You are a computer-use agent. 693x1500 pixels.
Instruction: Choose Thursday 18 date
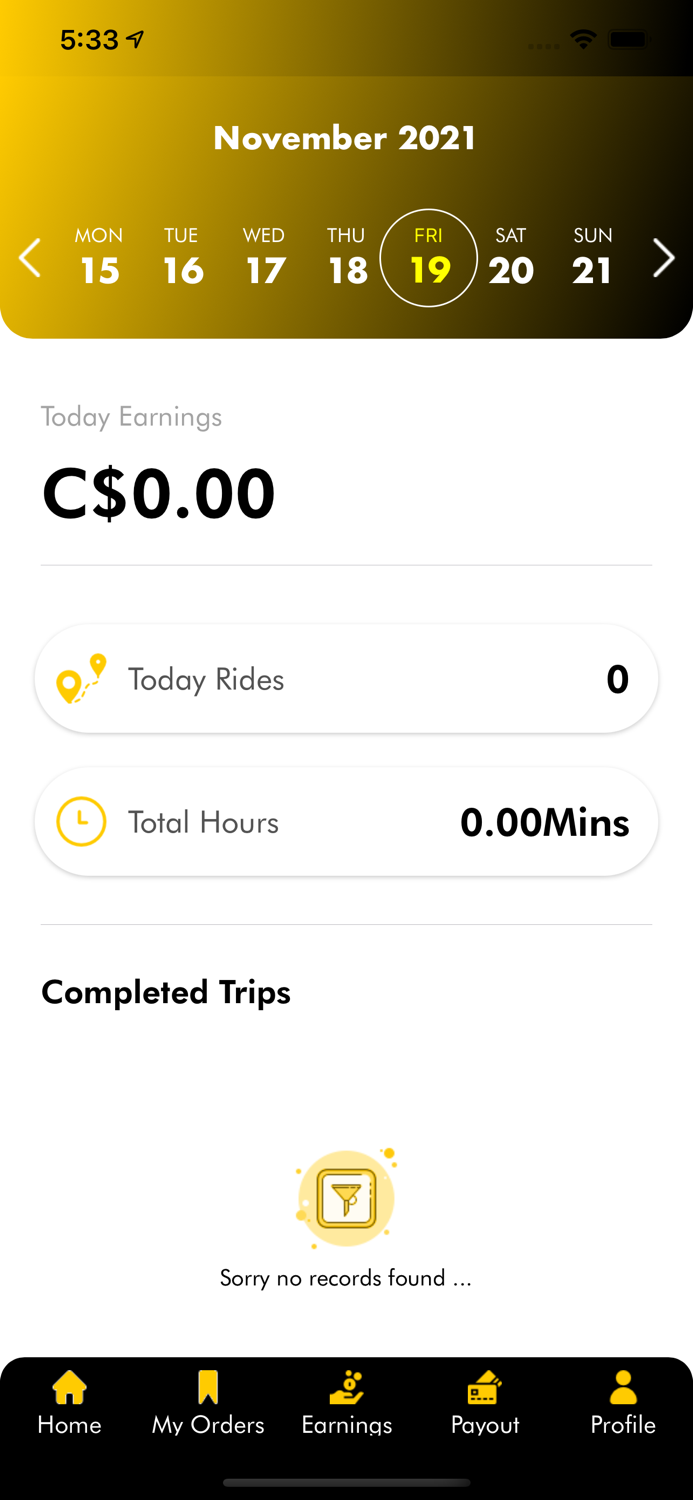(346, 258)
